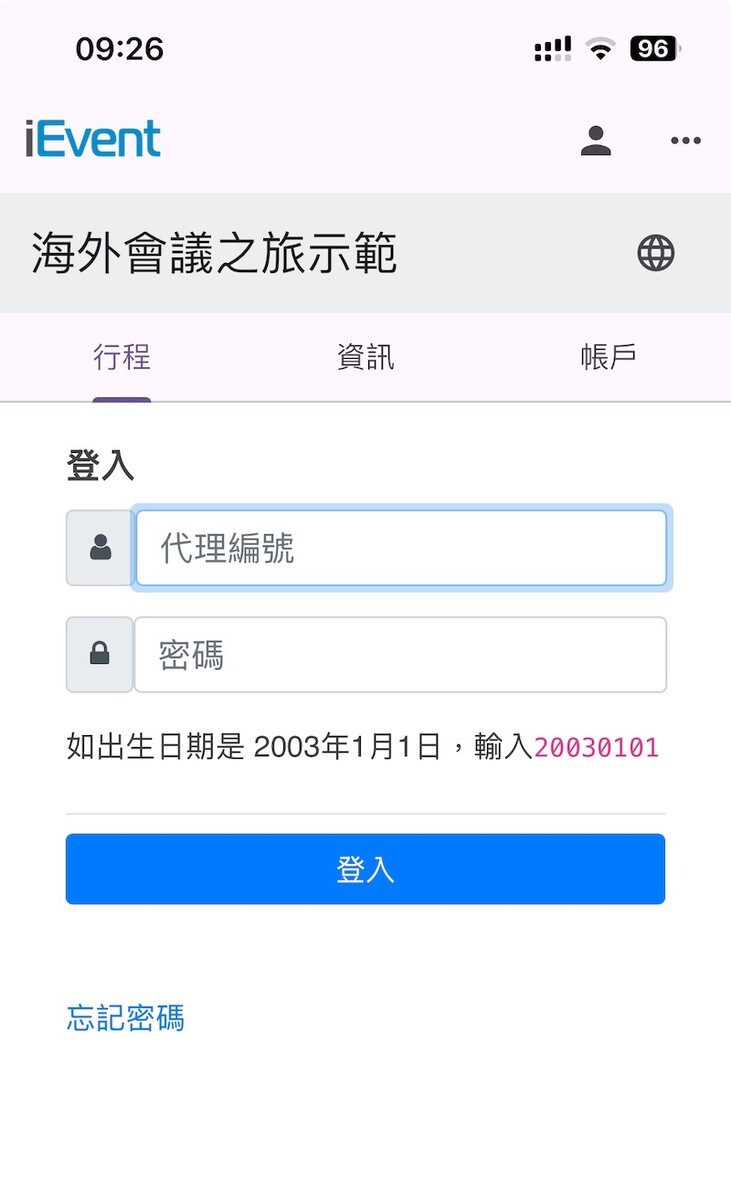Open the user profile icon
The image size is (731, 1200).
tap(596, 140)
